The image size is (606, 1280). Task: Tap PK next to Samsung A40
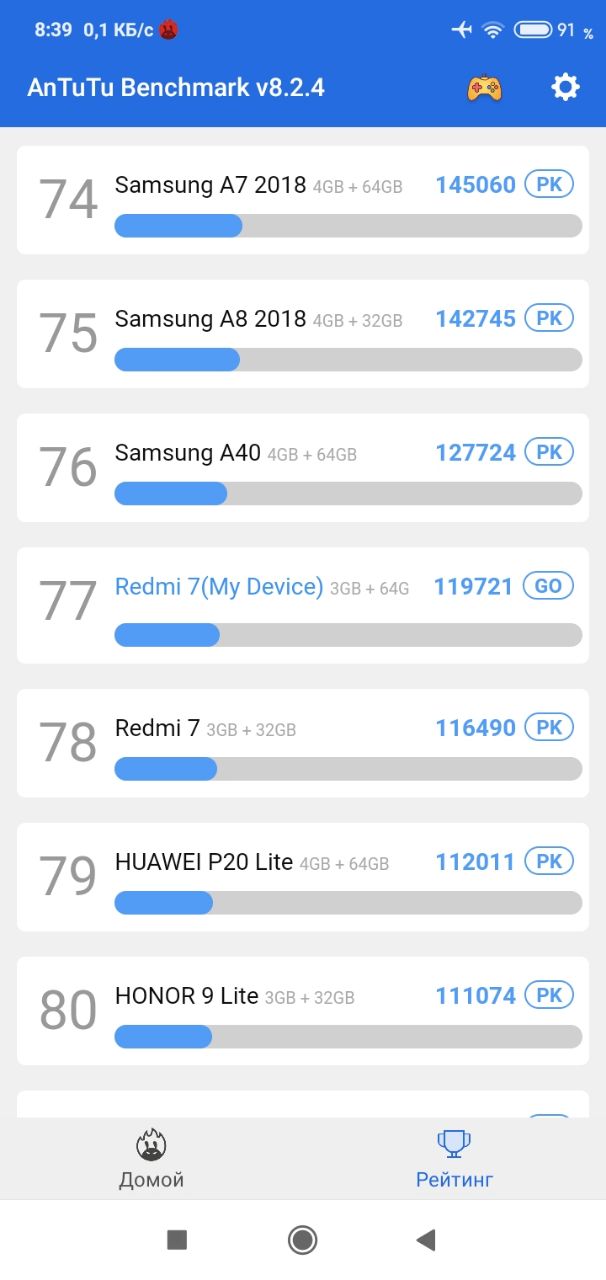[x=549, y=452]
